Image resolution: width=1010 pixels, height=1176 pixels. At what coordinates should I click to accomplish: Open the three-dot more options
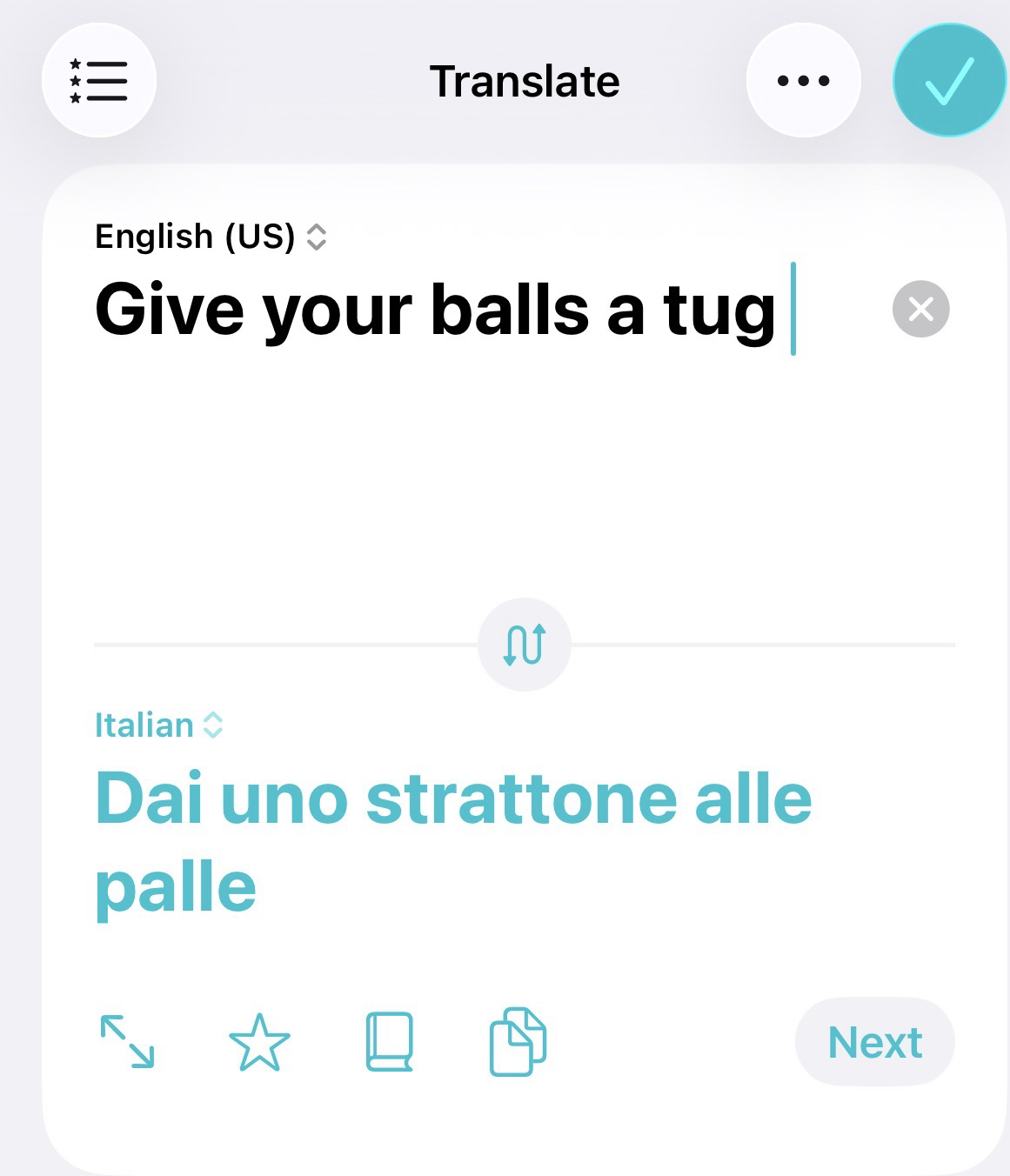tap(803, 81)
